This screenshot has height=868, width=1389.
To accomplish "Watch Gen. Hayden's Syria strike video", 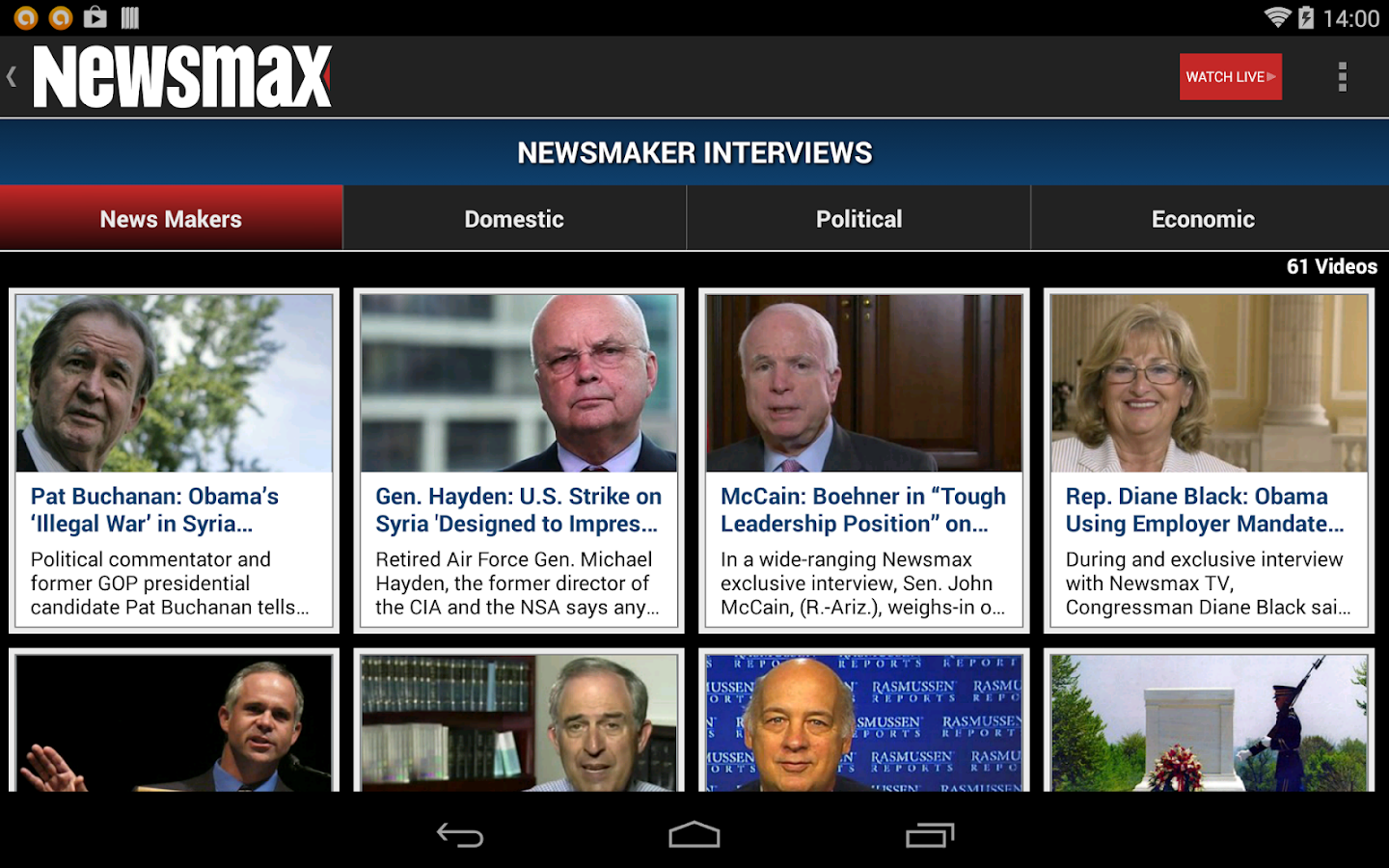I will (519, 460).
